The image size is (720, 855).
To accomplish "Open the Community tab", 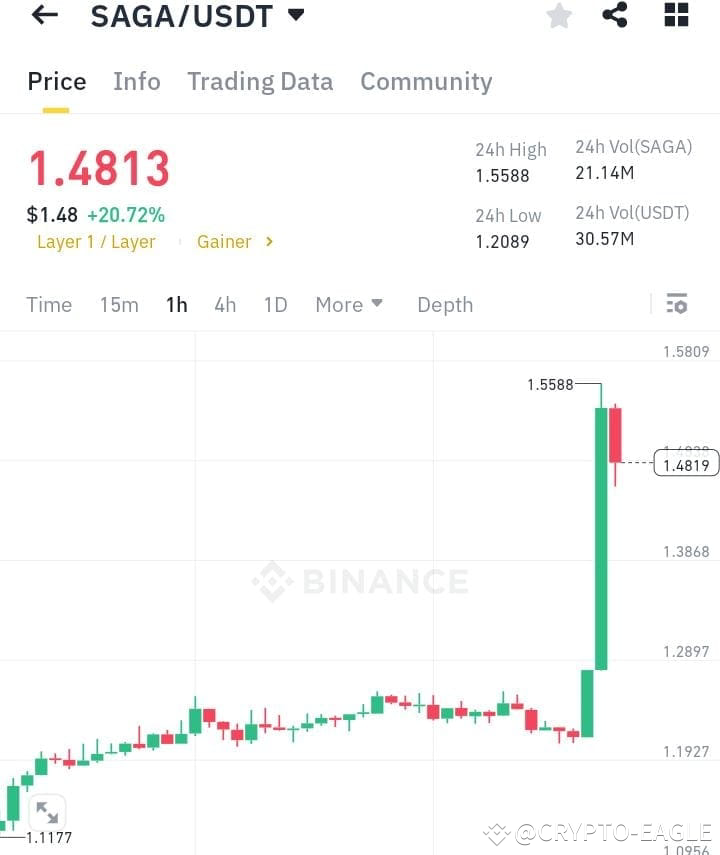I will click(426, 82).
